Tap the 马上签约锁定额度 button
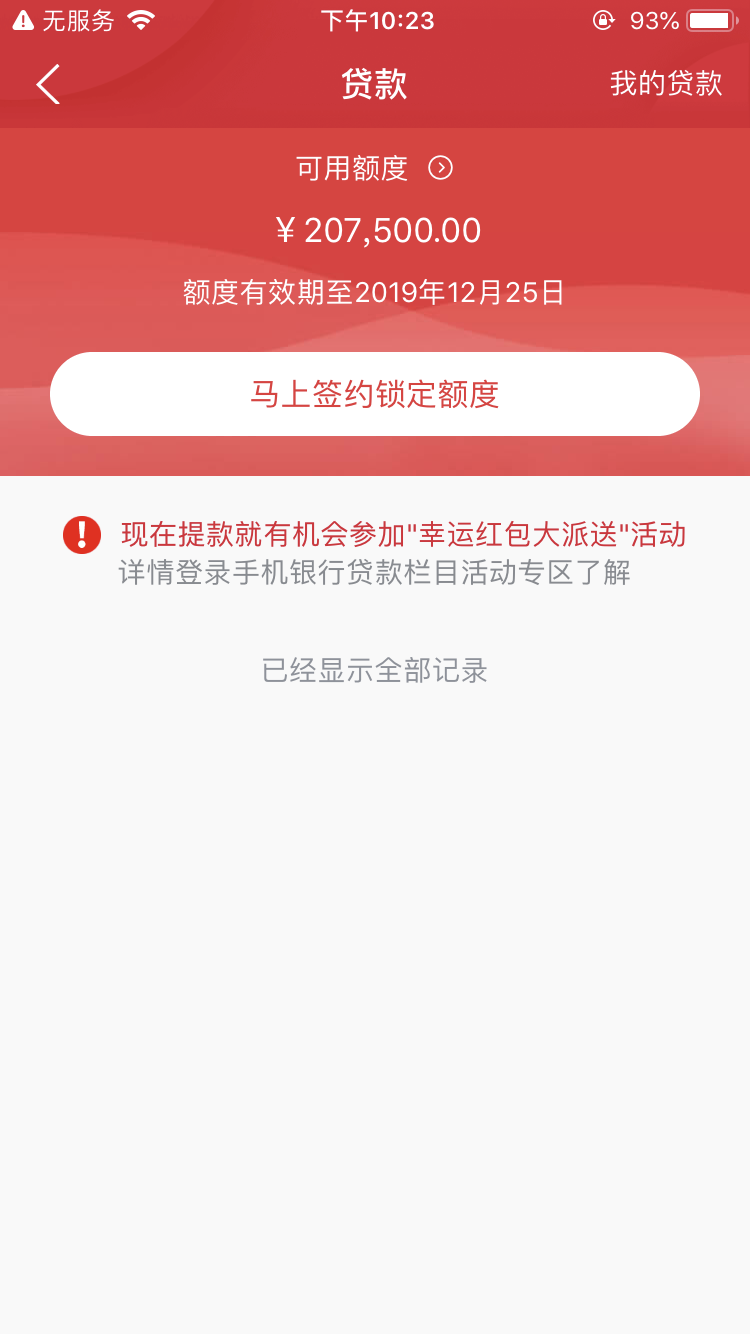750x1334 pixels. (x=375, y=394)
